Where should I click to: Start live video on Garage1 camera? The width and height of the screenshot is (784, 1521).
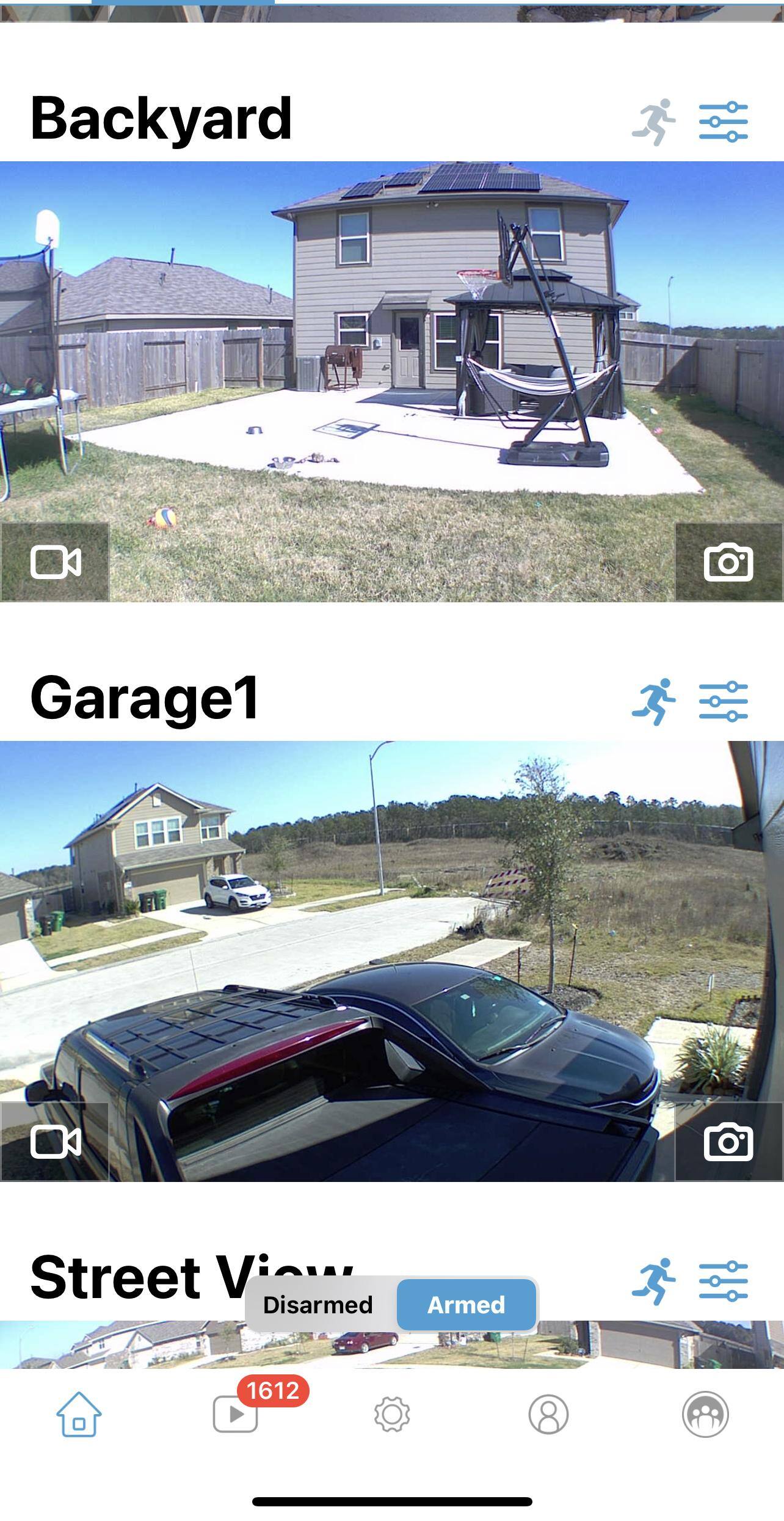click(55, 1142)
